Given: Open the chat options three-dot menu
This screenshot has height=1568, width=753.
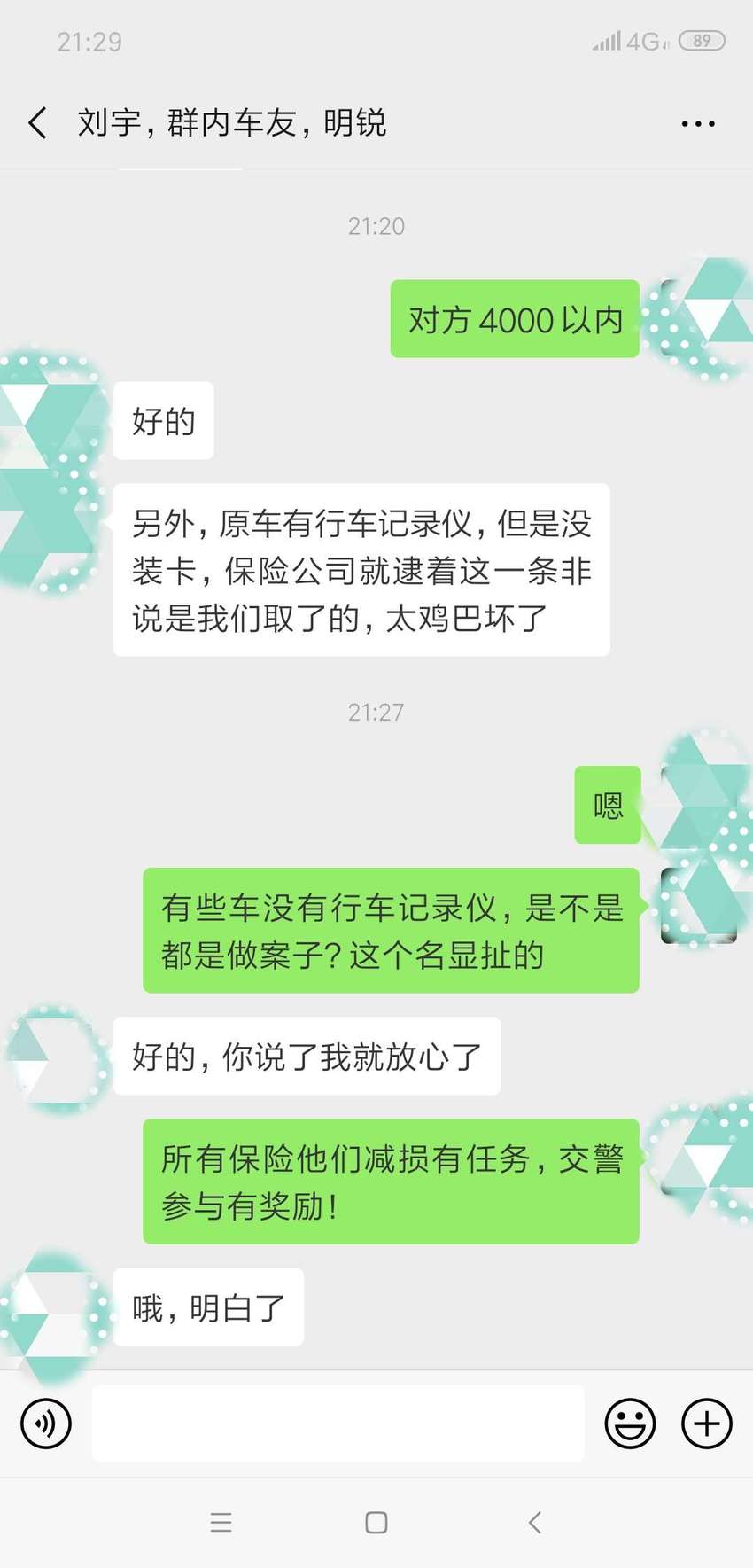Looking at the screenshot, I should click(x=698, y=124).
